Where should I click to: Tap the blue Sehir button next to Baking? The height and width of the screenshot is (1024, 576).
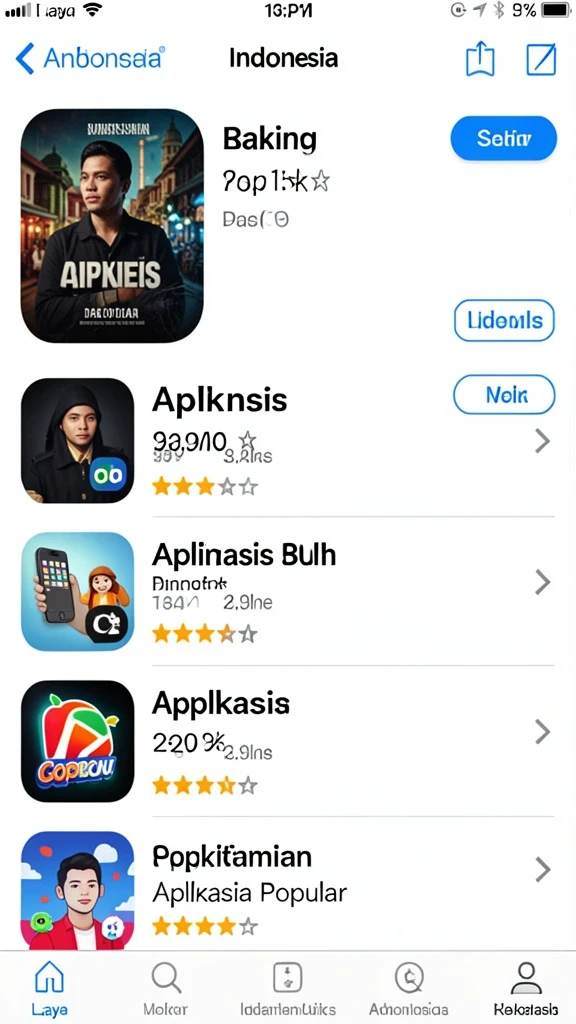(x=504, y=138)
